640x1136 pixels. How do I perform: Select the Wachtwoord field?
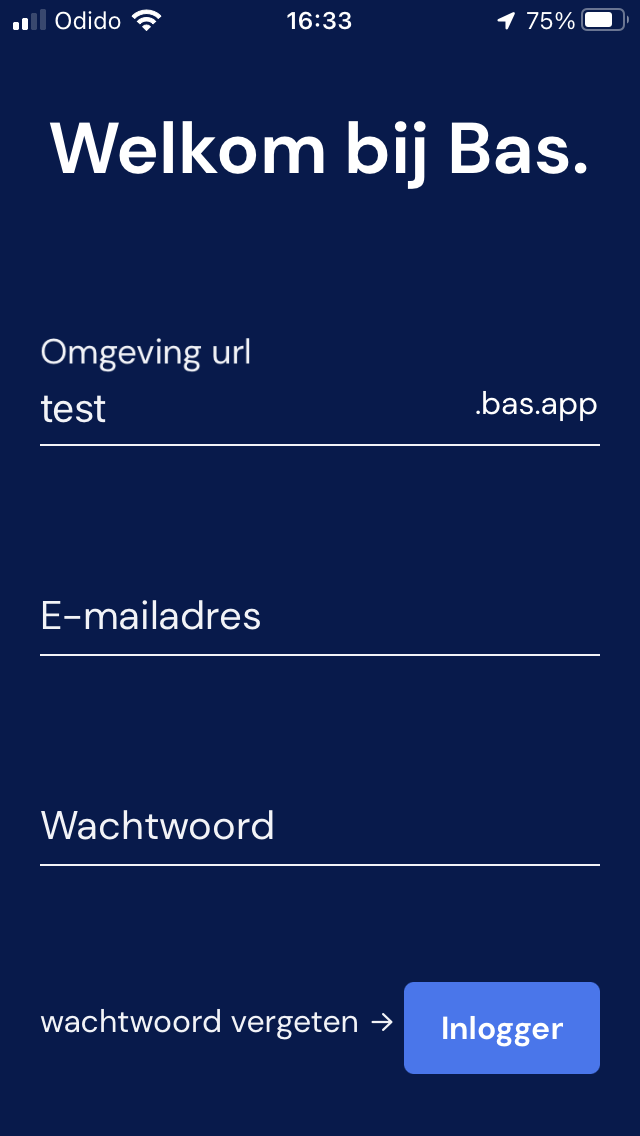click(x=320, y=827)
